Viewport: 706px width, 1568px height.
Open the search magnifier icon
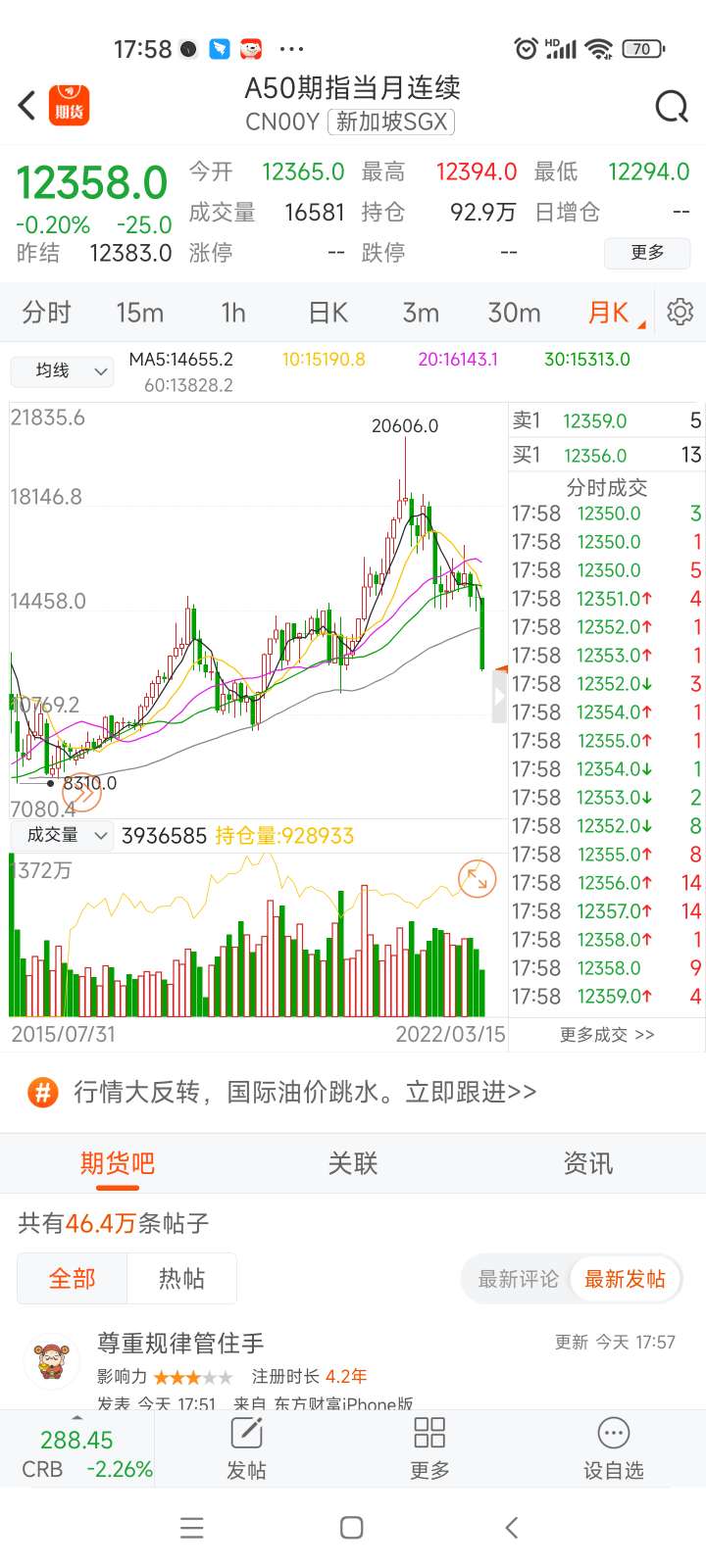click(672, 106)
